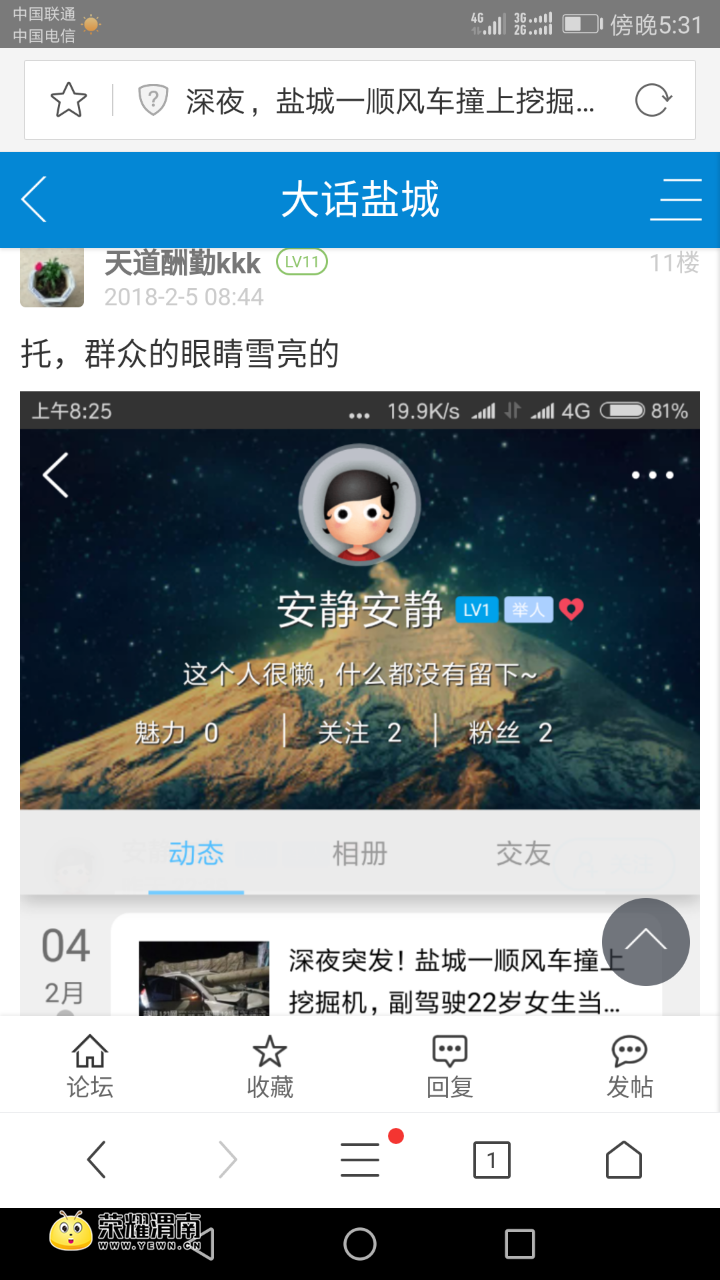Open the 论坛 forum home tab

coord(90,1067)
